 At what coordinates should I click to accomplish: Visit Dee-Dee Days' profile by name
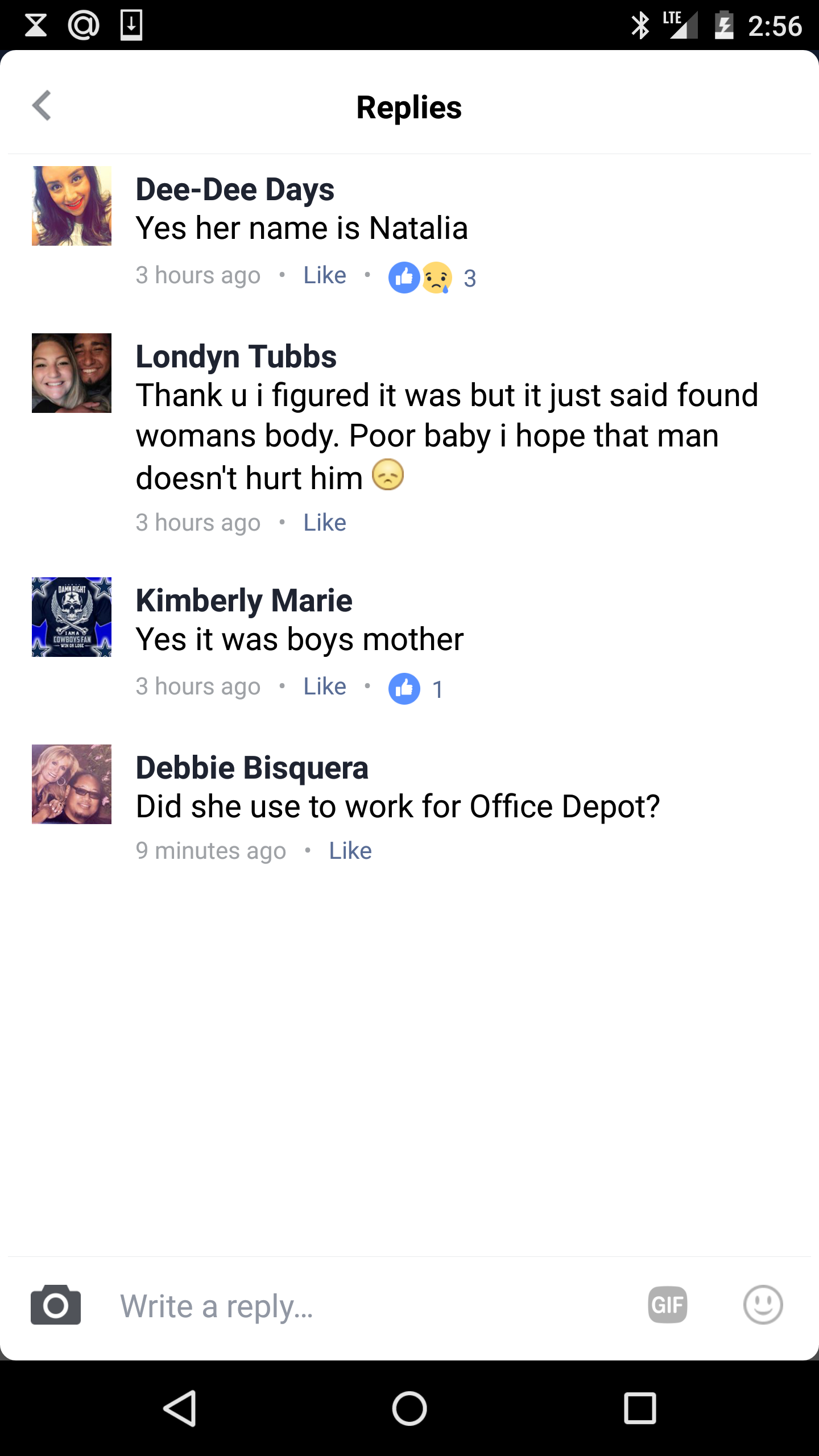(x=235, y=189)
